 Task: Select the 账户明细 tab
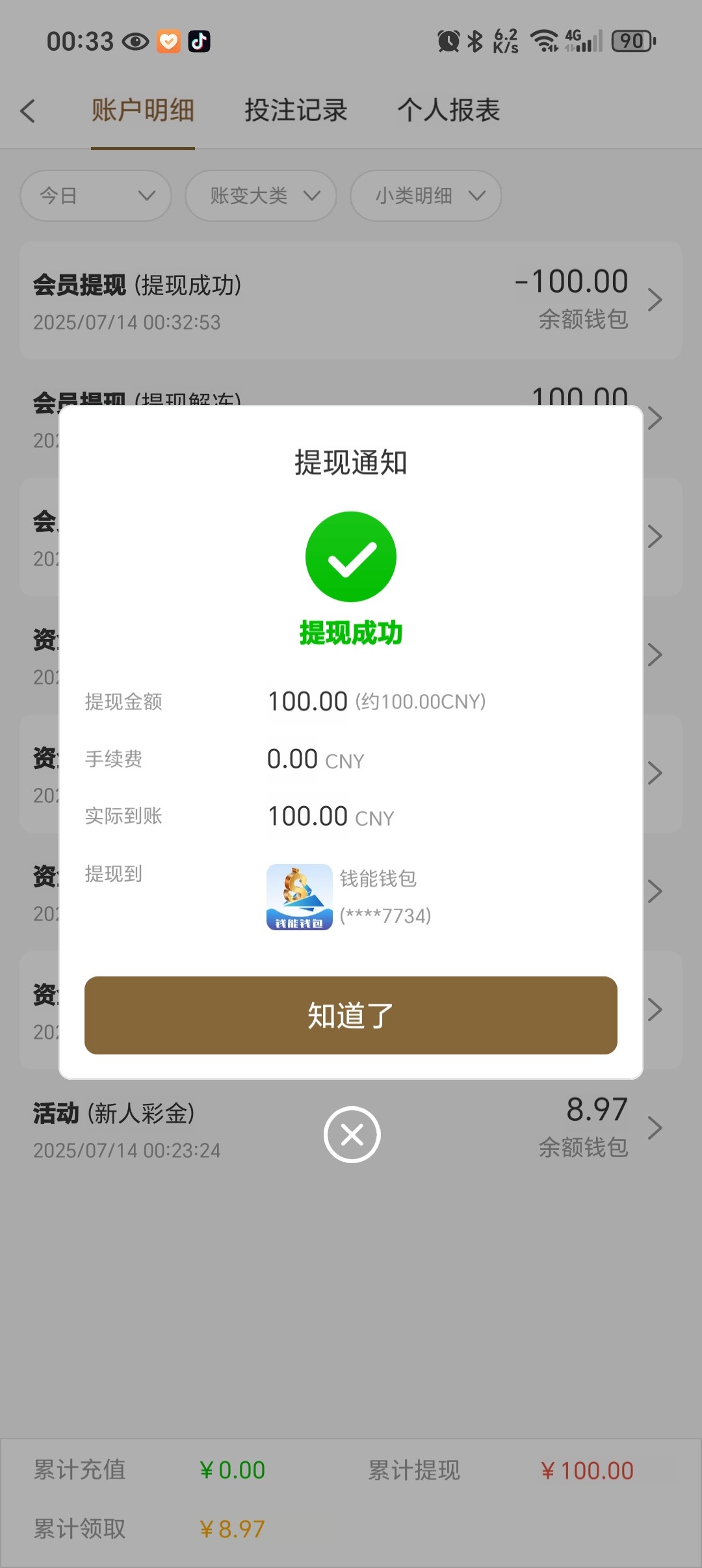(143, 111)
